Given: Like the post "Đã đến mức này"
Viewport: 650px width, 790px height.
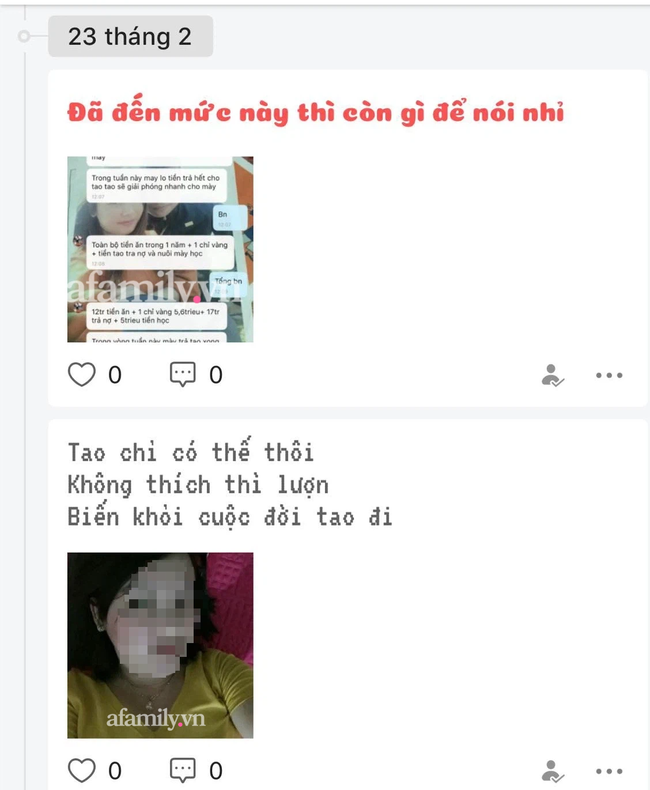Looking at the screenshot, I should (82, 375).
